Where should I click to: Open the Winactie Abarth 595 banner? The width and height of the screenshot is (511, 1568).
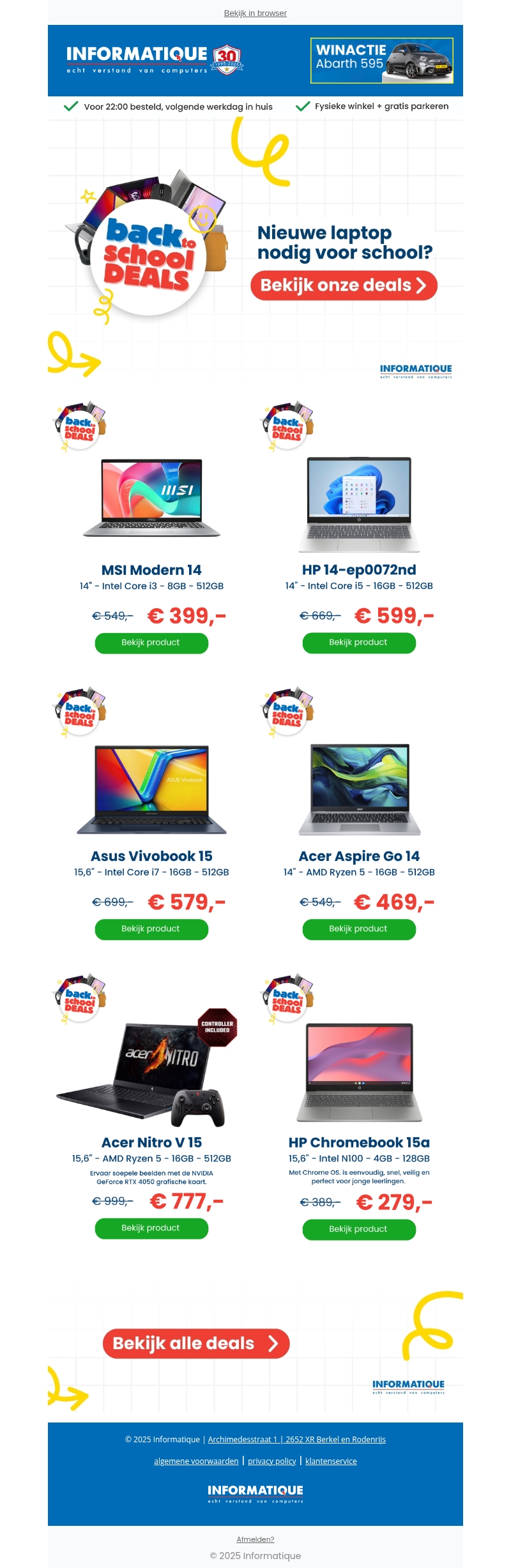381,61
